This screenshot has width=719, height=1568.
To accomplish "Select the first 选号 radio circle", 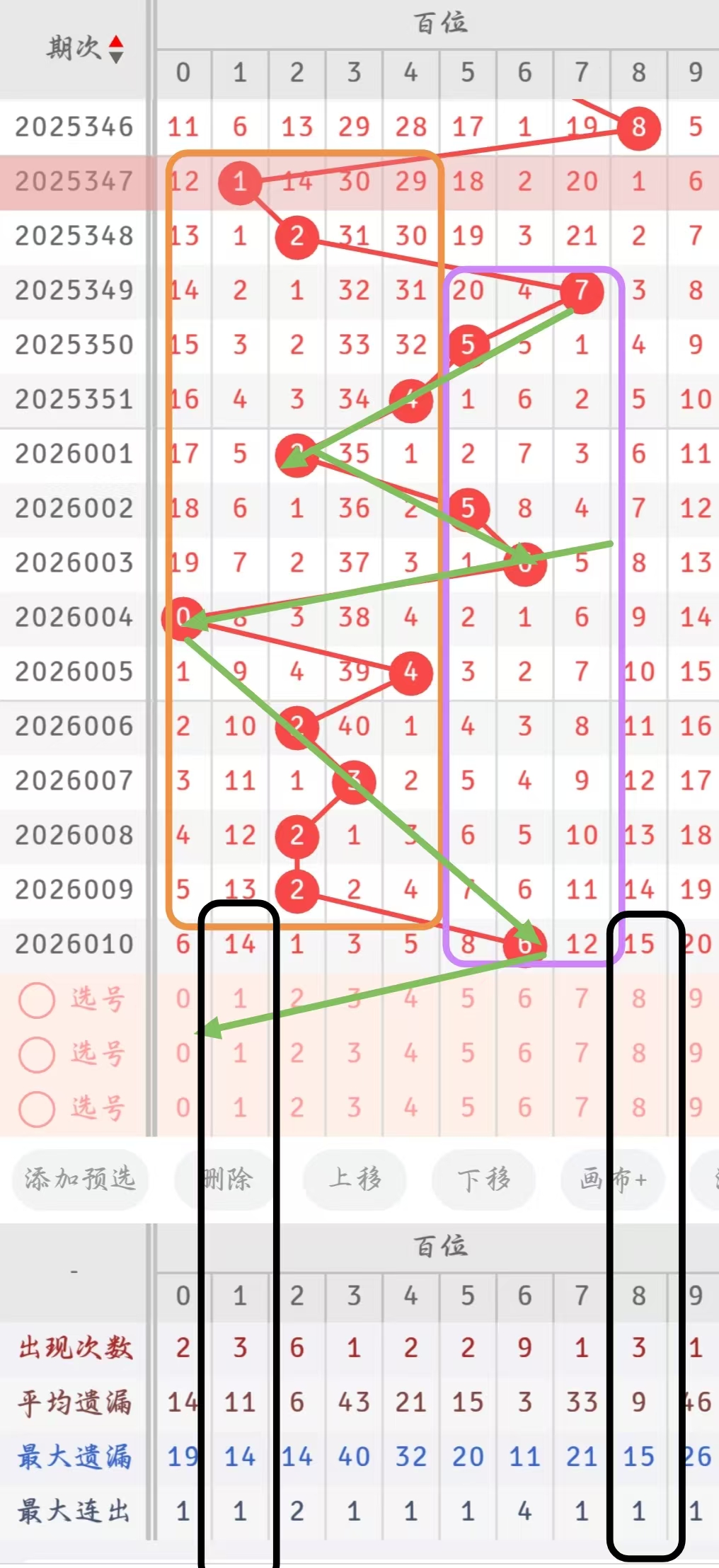I will click(x=37, y=1000).
